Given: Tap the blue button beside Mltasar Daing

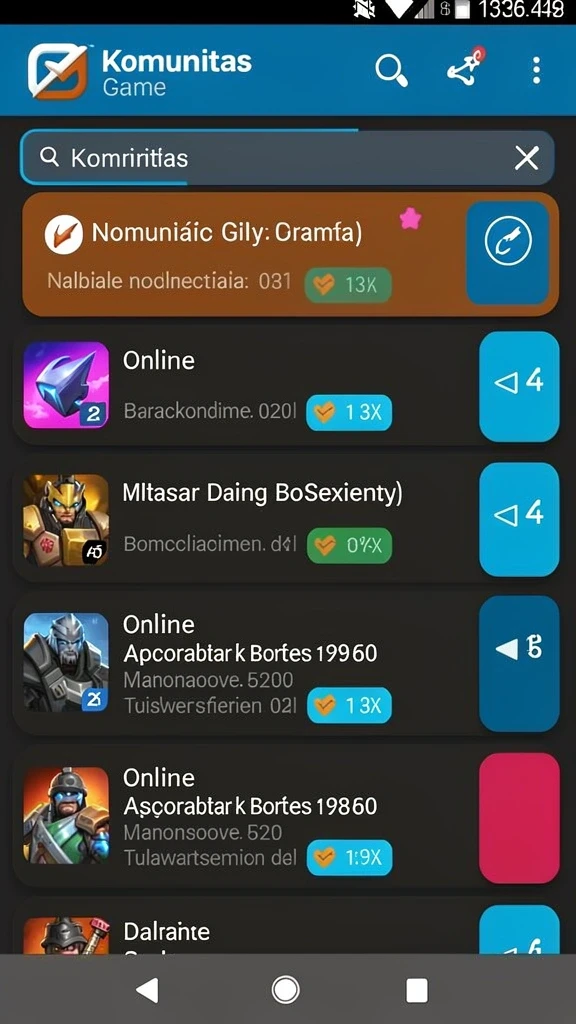Looking at the screenshot, I should pyautogui.click(x=519, y=519).
